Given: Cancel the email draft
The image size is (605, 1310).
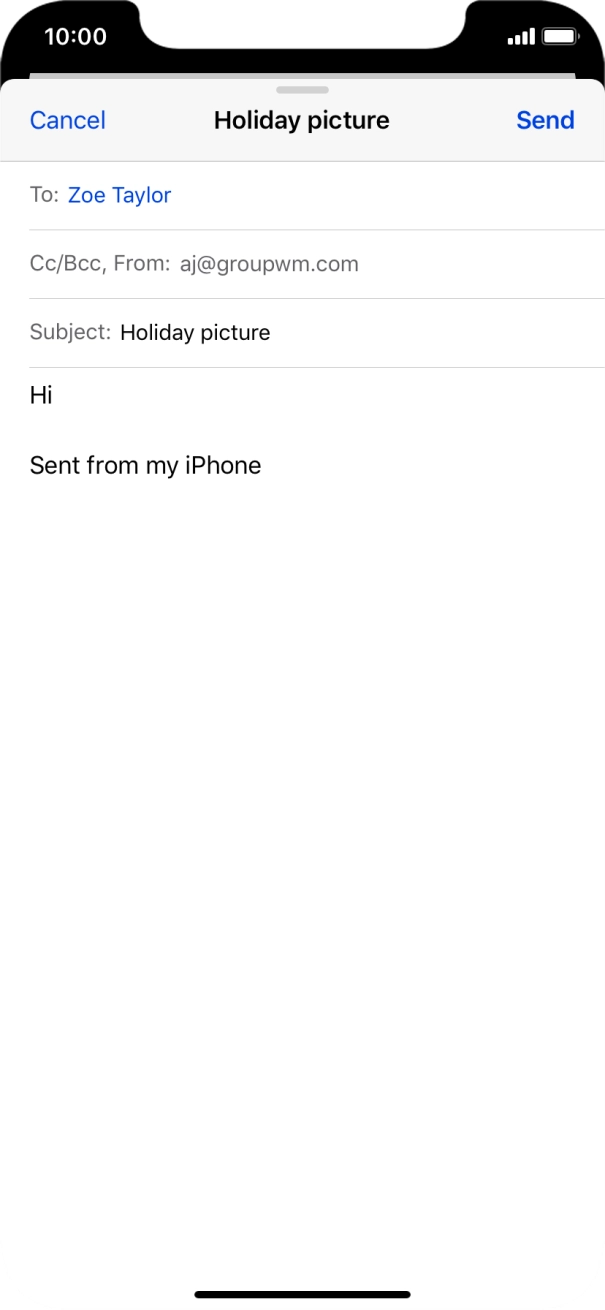Looking at the screenshot, I should click(67, 120).
